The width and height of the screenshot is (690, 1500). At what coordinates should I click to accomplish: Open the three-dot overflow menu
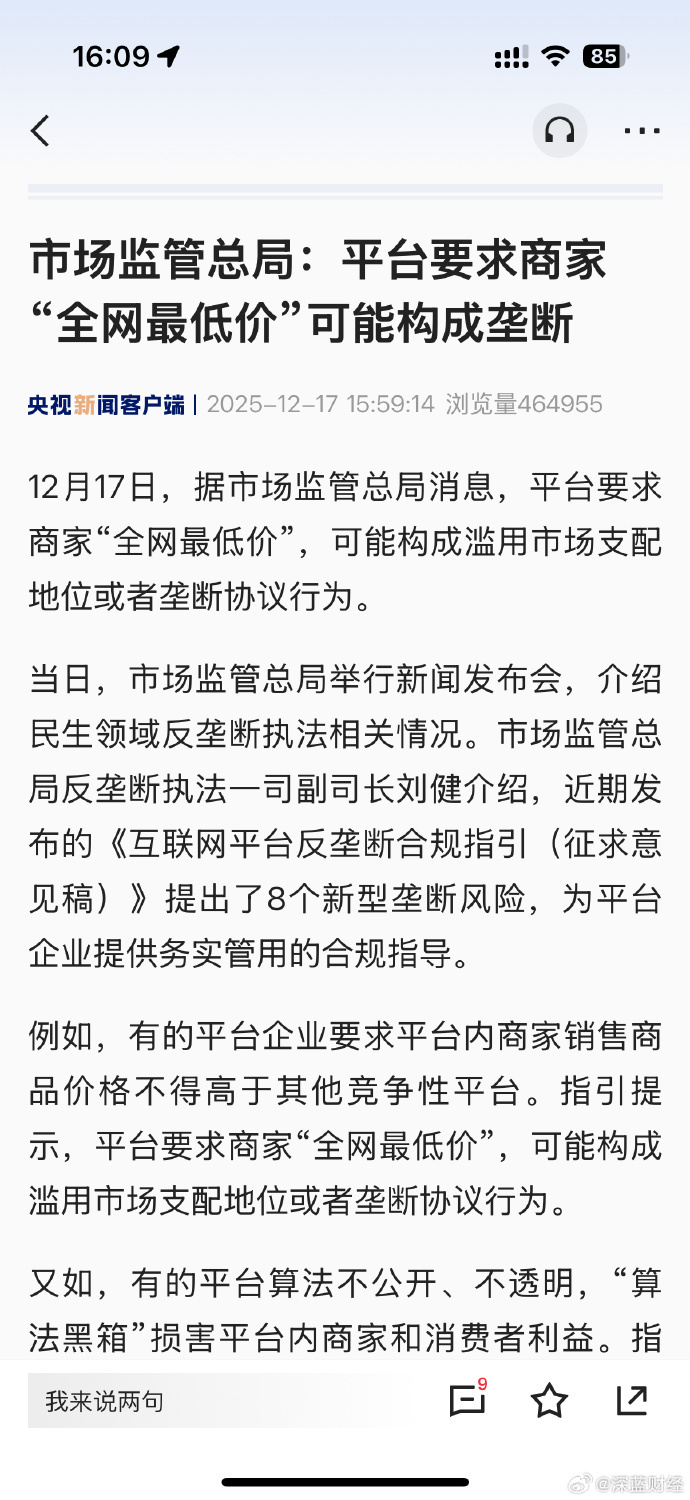(x=641, y=130)
